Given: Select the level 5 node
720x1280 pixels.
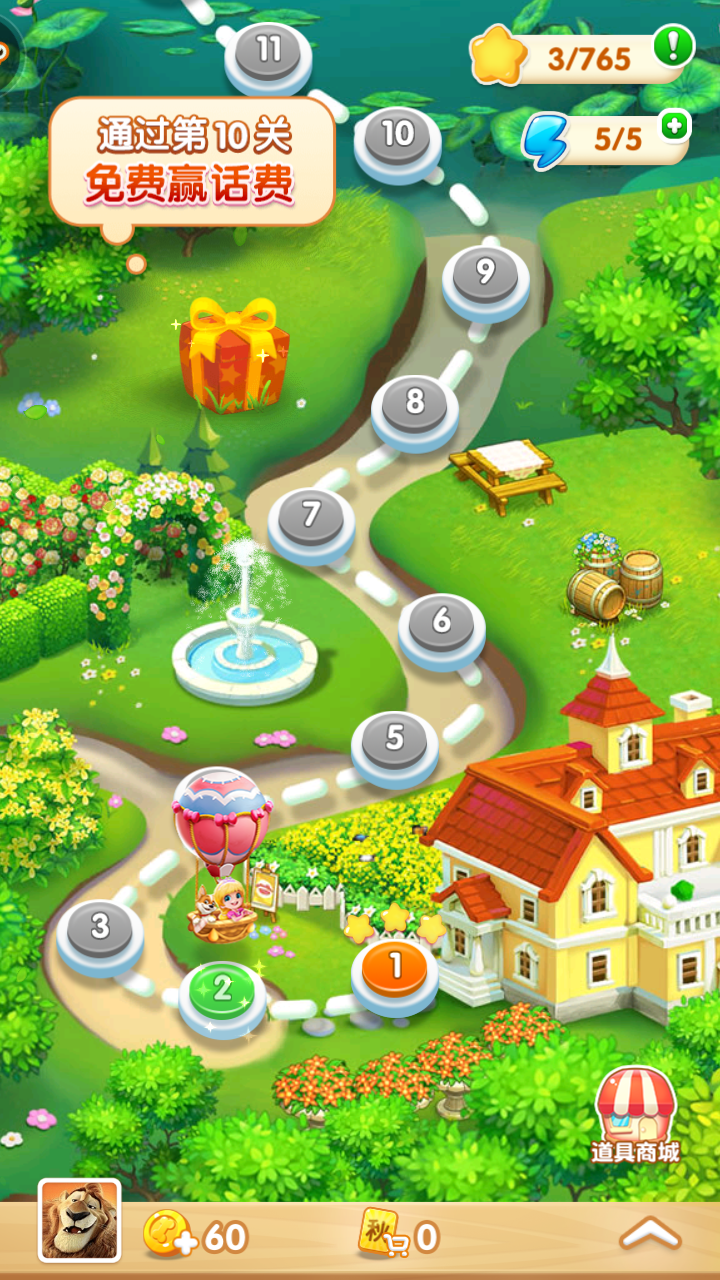Looking at the screenshot, I should 394,740.
